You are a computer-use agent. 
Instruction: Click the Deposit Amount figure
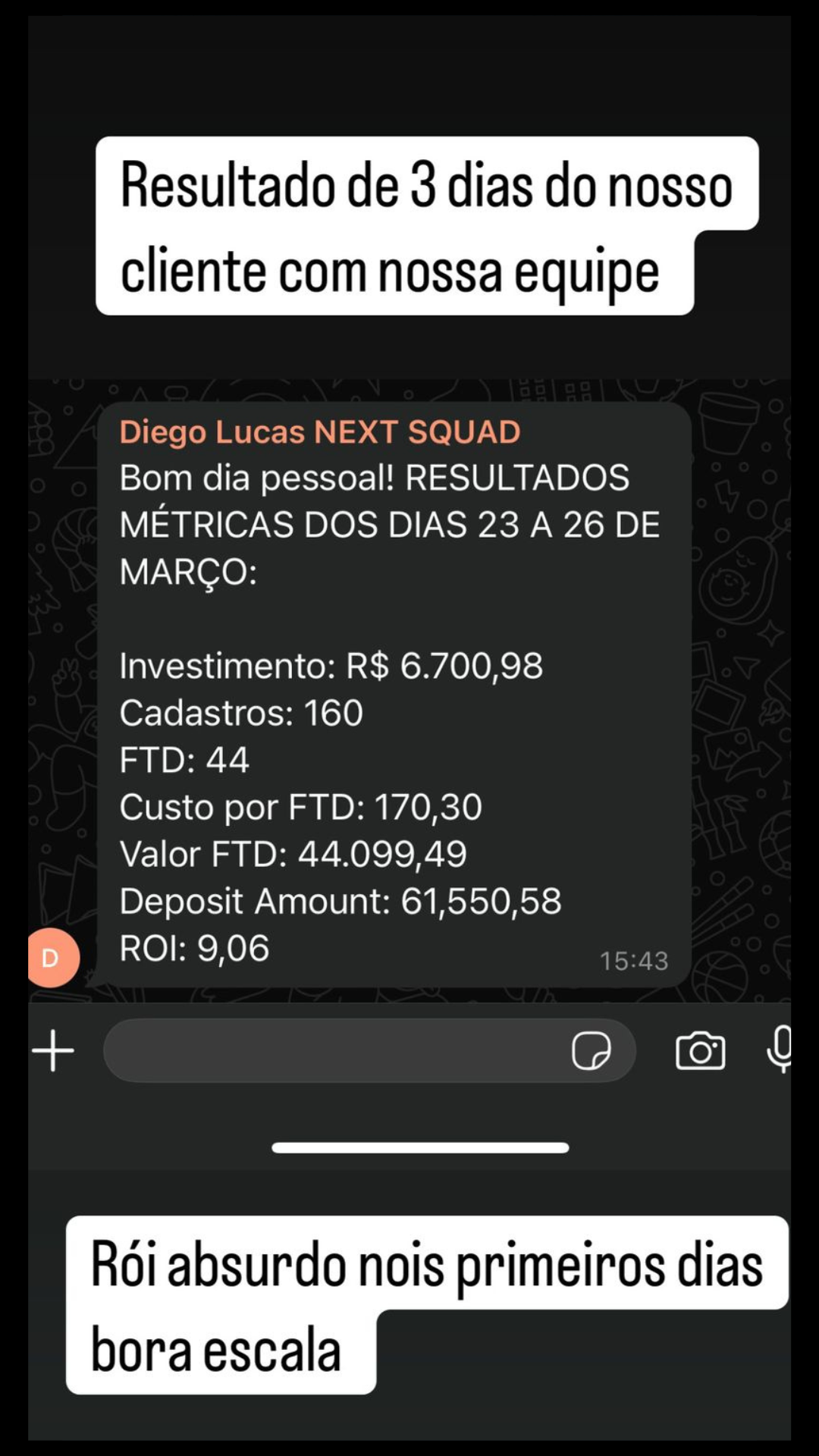340,901
